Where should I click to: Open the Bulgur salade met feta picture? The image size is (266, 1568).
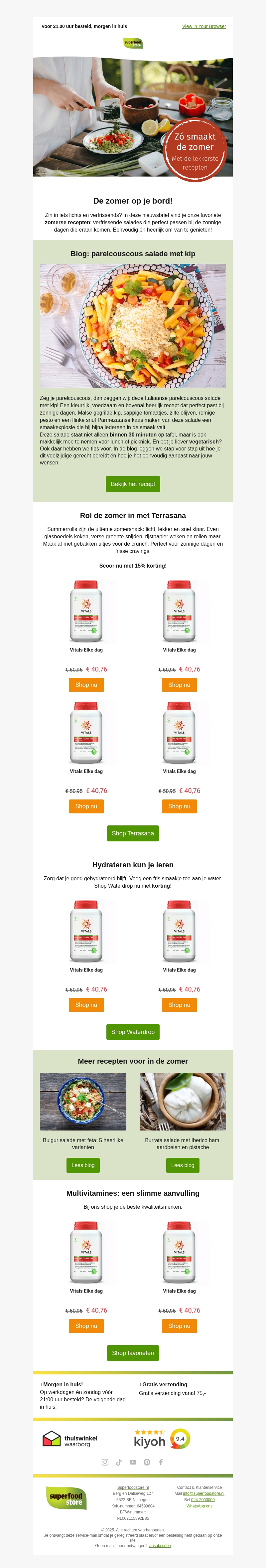83,1102
